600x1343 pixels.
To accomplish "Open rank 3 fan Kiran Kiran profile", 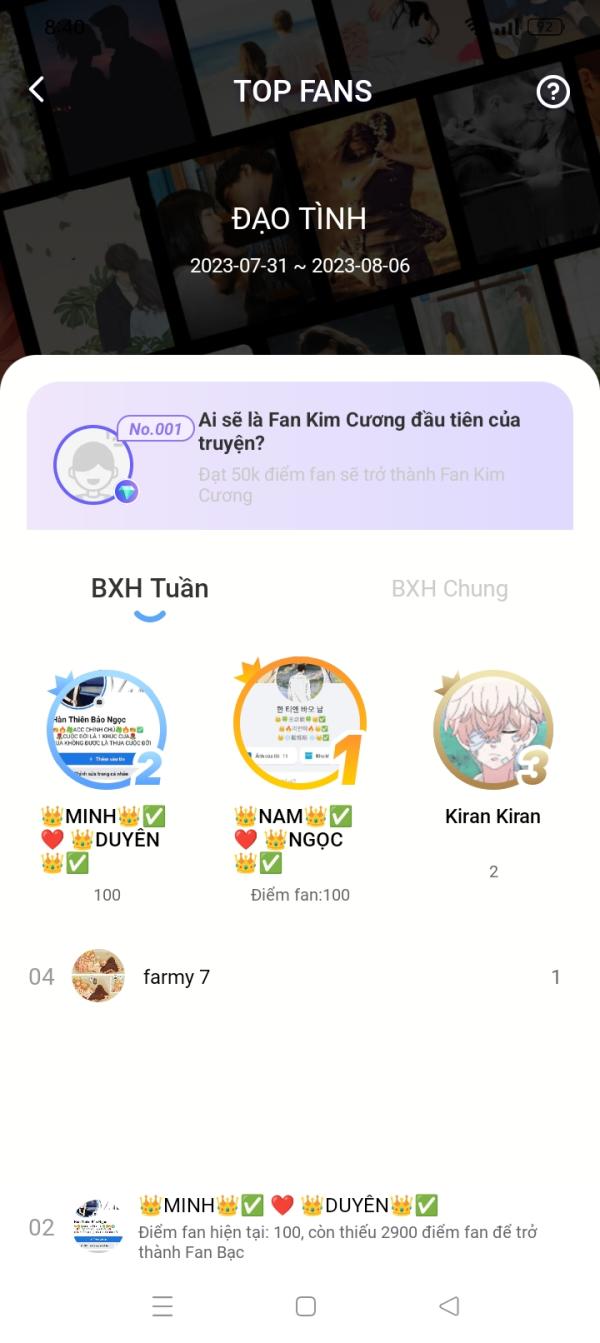I will [x=492, y=730].
